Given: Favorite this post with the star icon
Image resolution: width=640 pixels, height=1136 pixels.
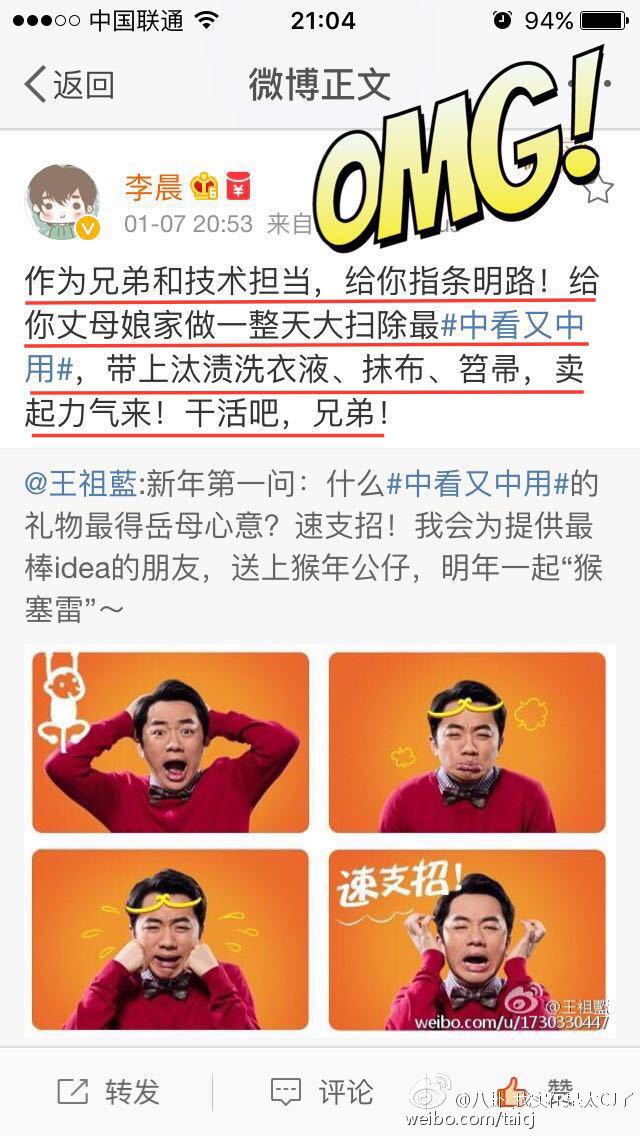Looking at the screenshot, I should pos(597,189).
